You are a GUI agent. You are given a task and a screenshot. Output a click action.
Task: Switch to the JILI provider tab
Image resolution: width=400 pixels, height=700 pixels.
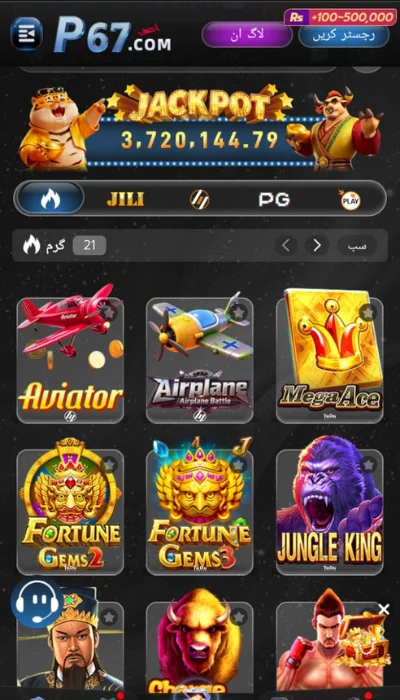point(125,199)
